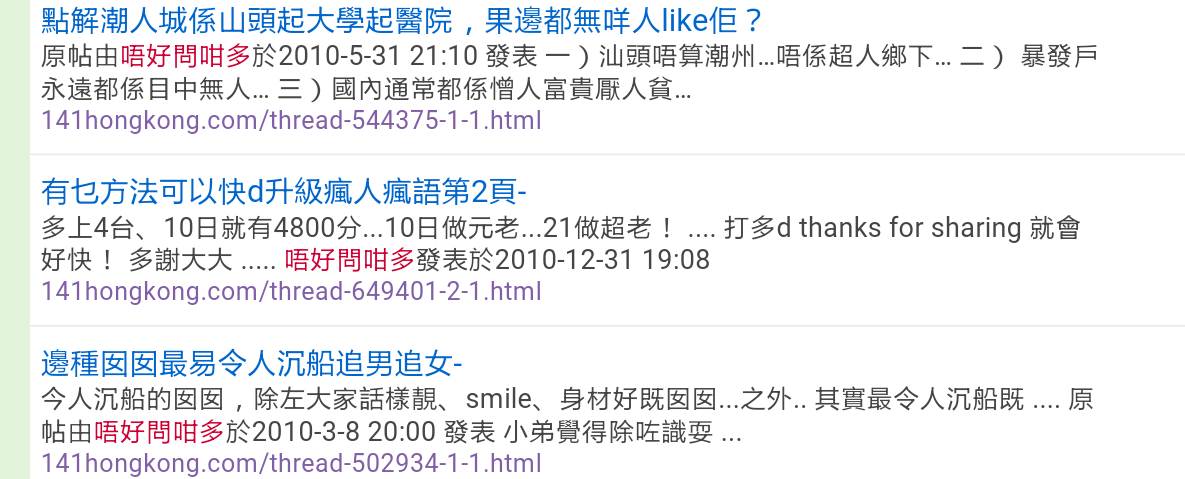Visit the thread-544375 URL link
Image resolution: width=1185 pixels, height=479 pixels.
tap(291, 121)
